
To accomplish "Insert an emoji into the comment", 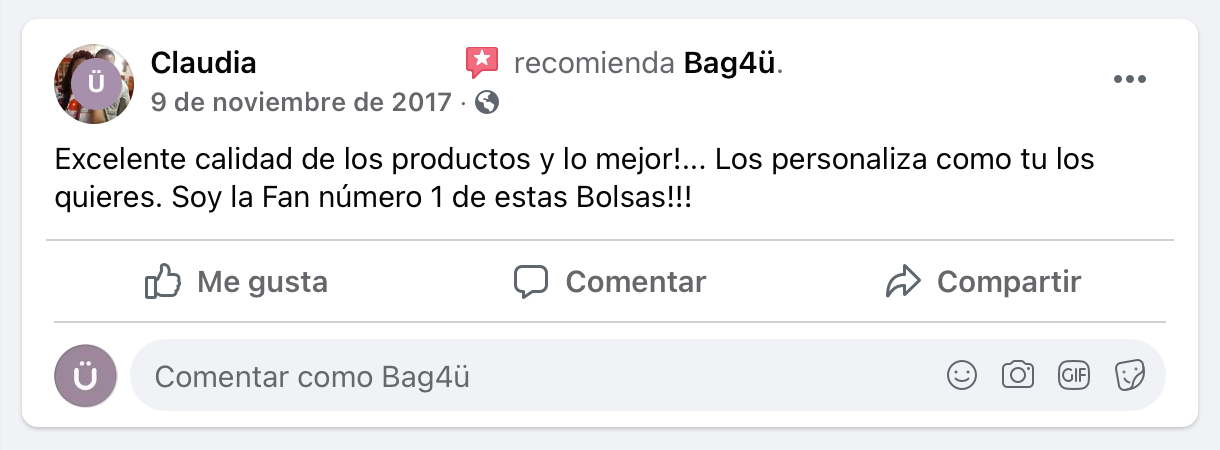I will 962,376.
